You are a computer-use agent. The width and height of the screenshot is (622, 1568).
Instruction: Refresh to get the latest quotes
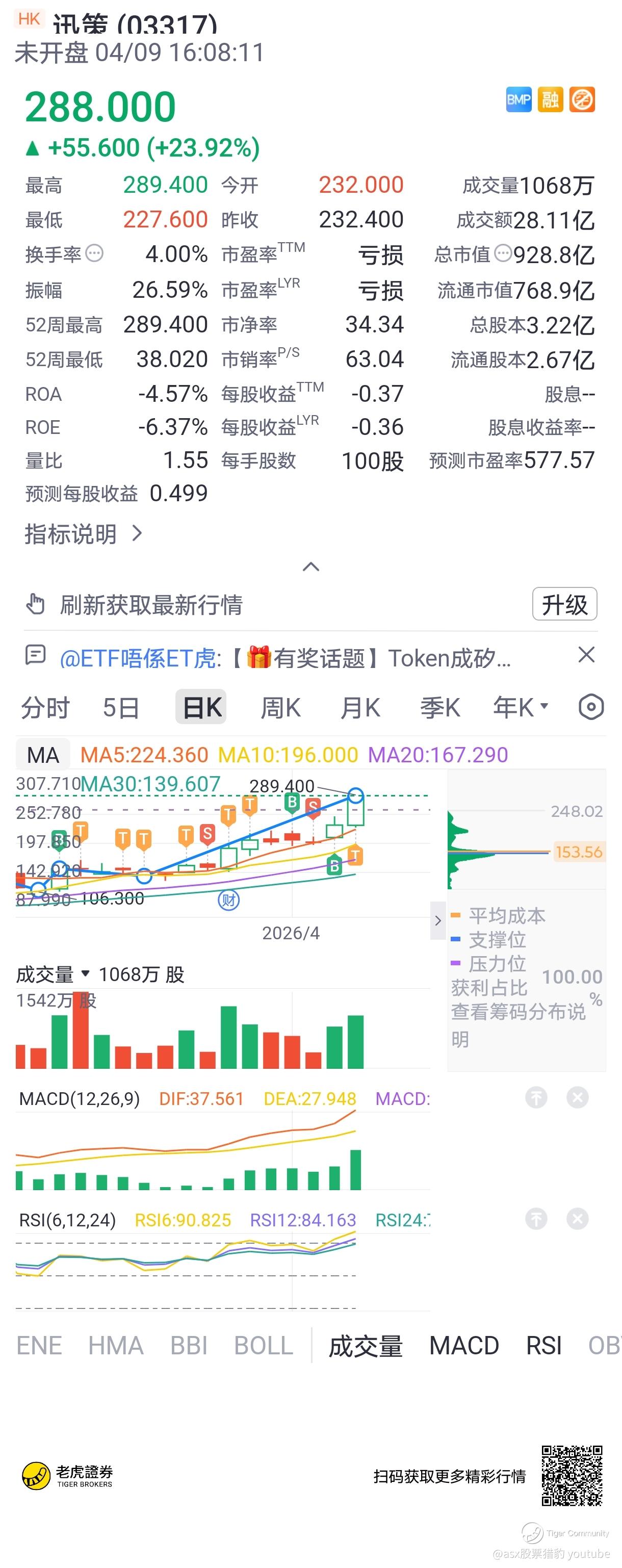click(x=151, y=604)
